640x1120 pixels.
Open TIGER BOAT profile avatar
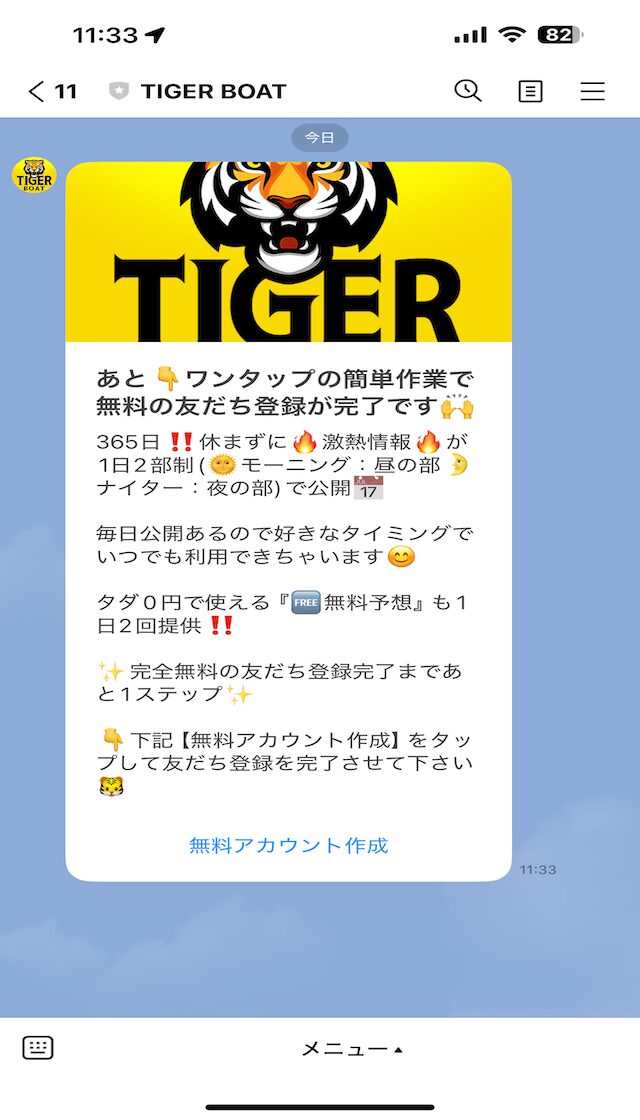[x=33, y=176]
